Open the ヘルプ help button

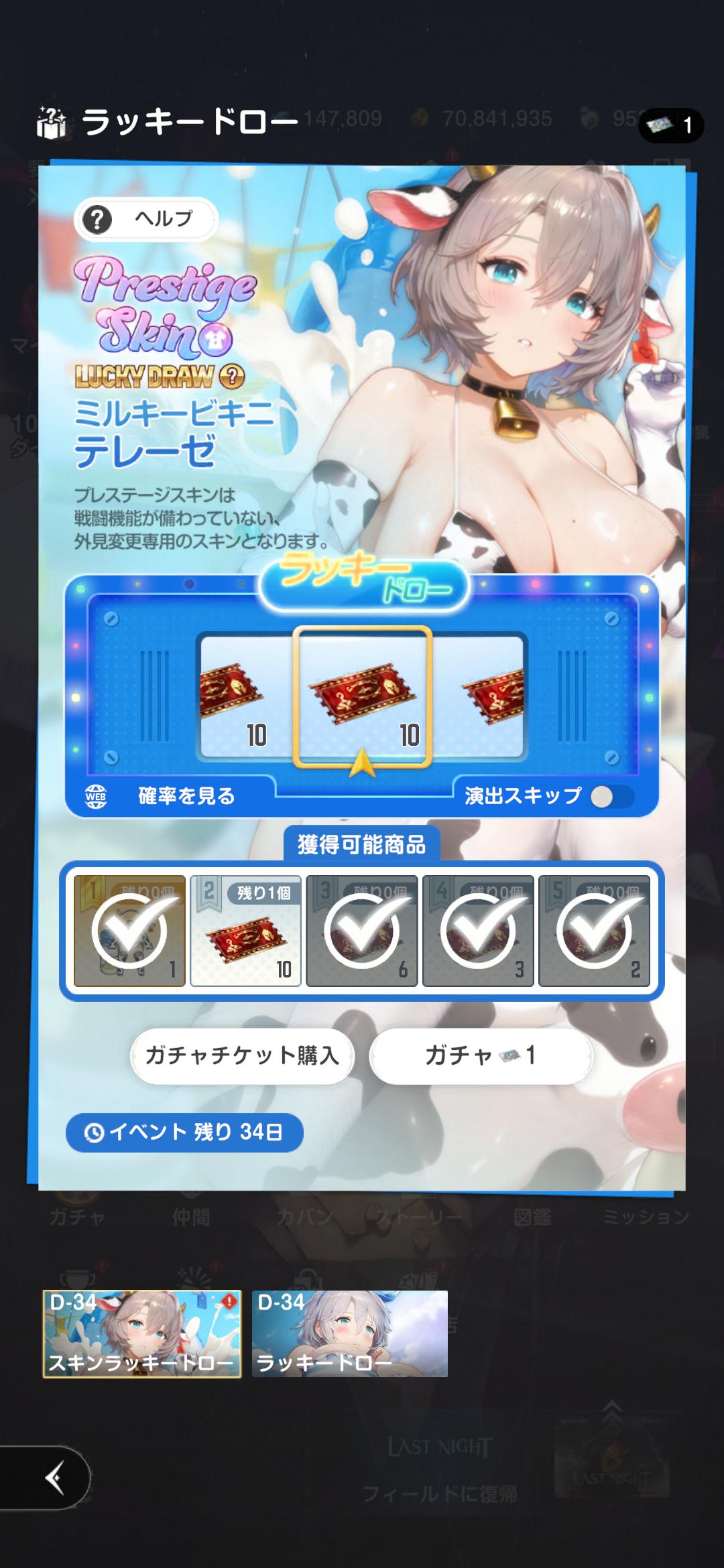coord(145,219)
